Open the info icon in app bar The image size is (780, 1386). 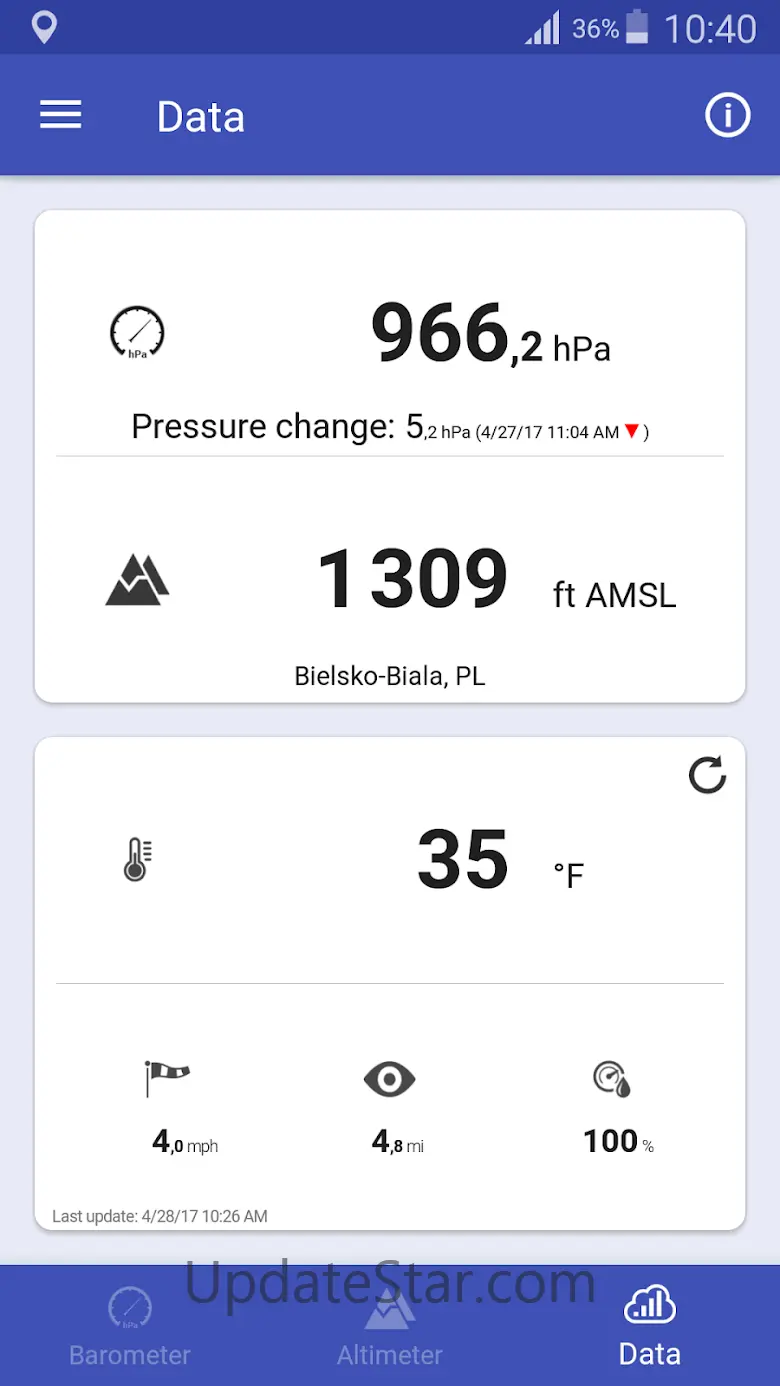point(727,116)
